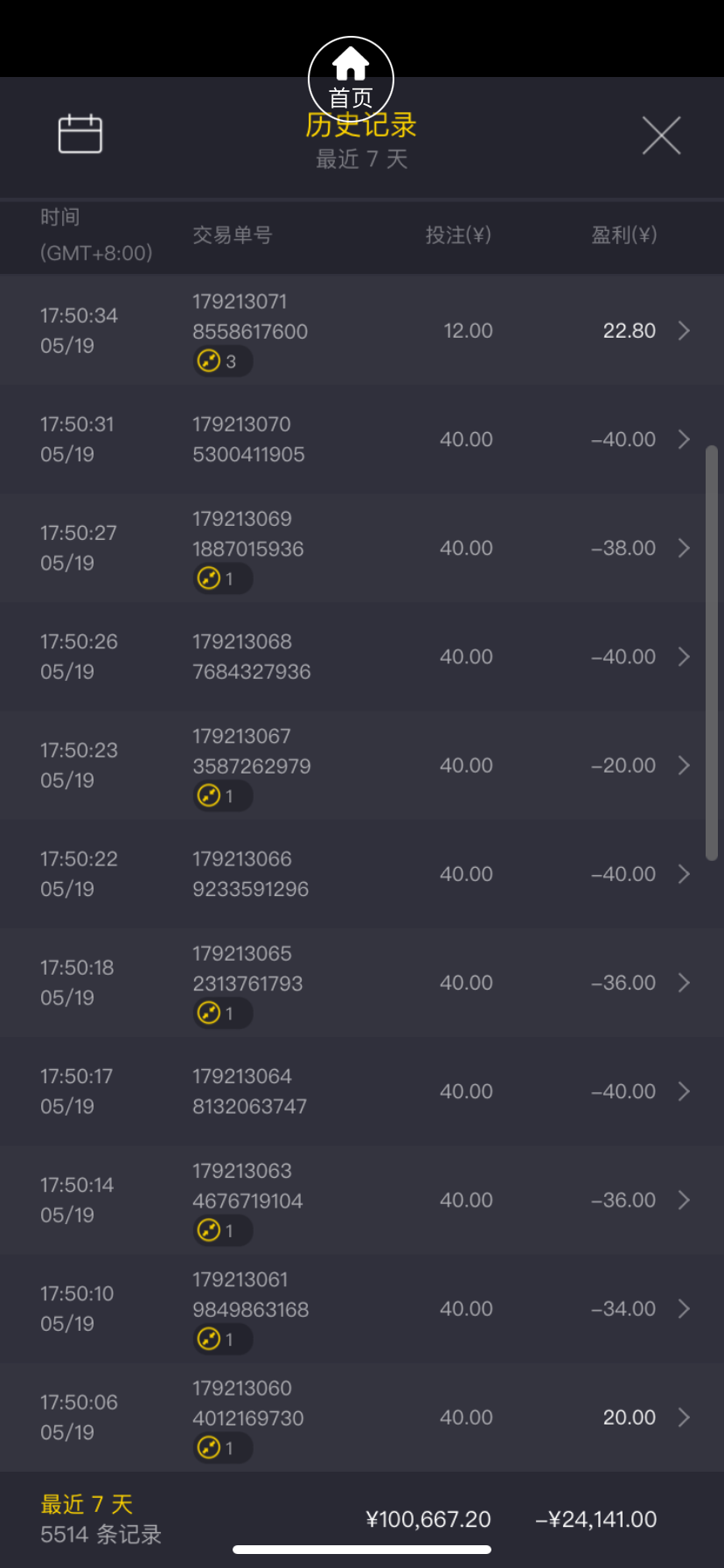Screen dimensions: 724x1568
Task: Expand record with −38.00 profit
Action: click(685, 548)
